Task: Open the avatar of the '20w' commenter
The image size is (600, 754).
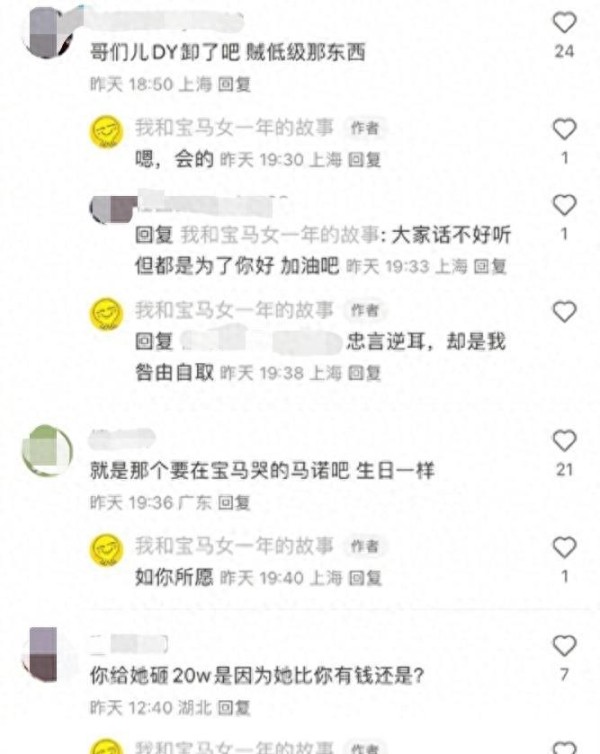Action: pyautogui.click(x=46, y=656)
